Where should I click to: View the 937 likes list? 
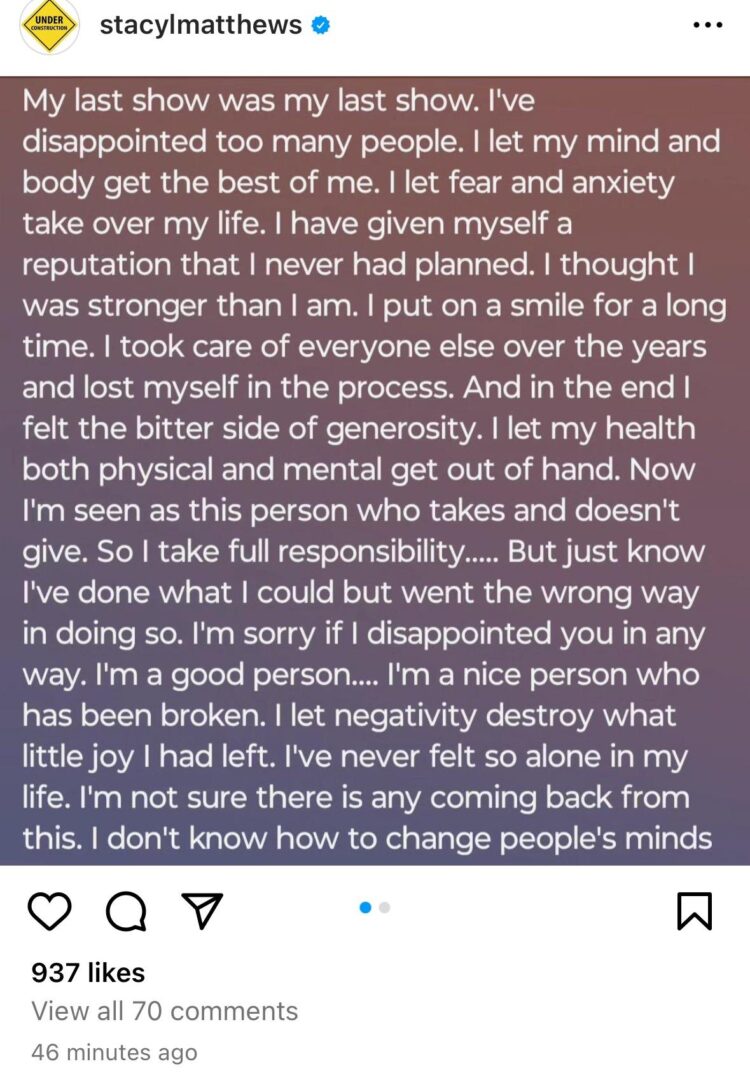(88, 972)
